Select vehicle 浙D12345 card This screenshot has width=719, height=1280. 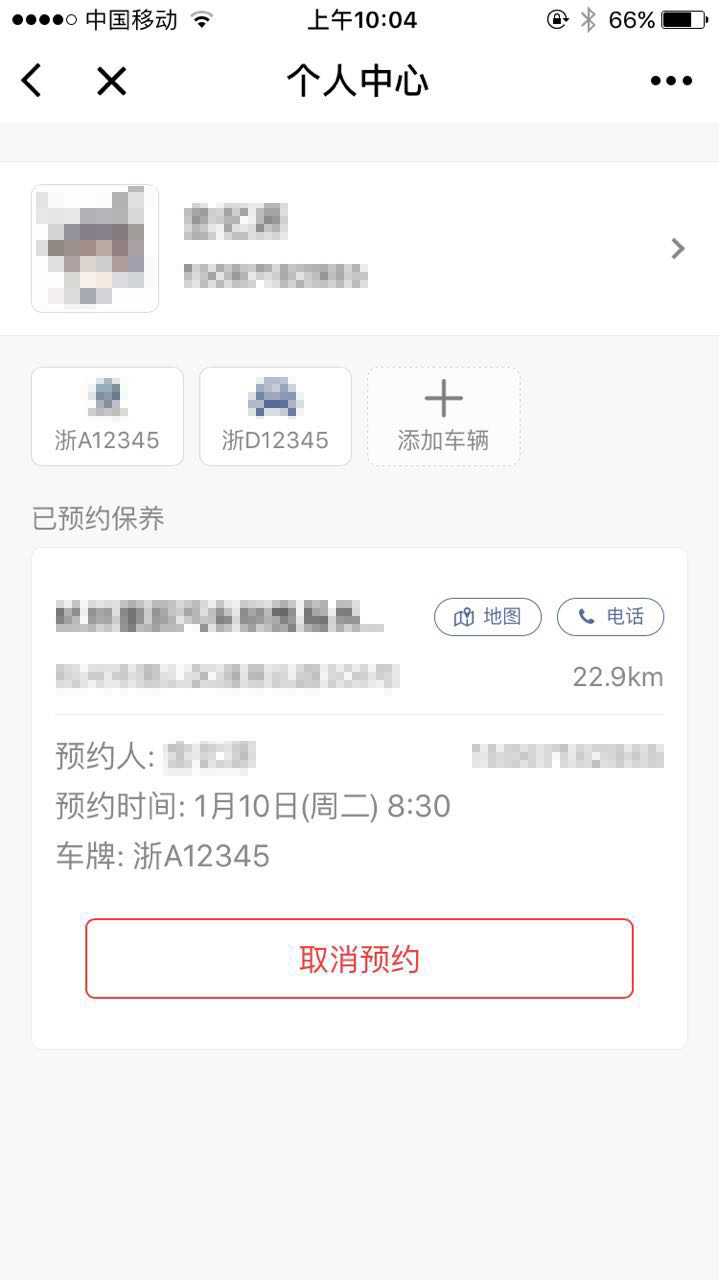pos(275,416)
